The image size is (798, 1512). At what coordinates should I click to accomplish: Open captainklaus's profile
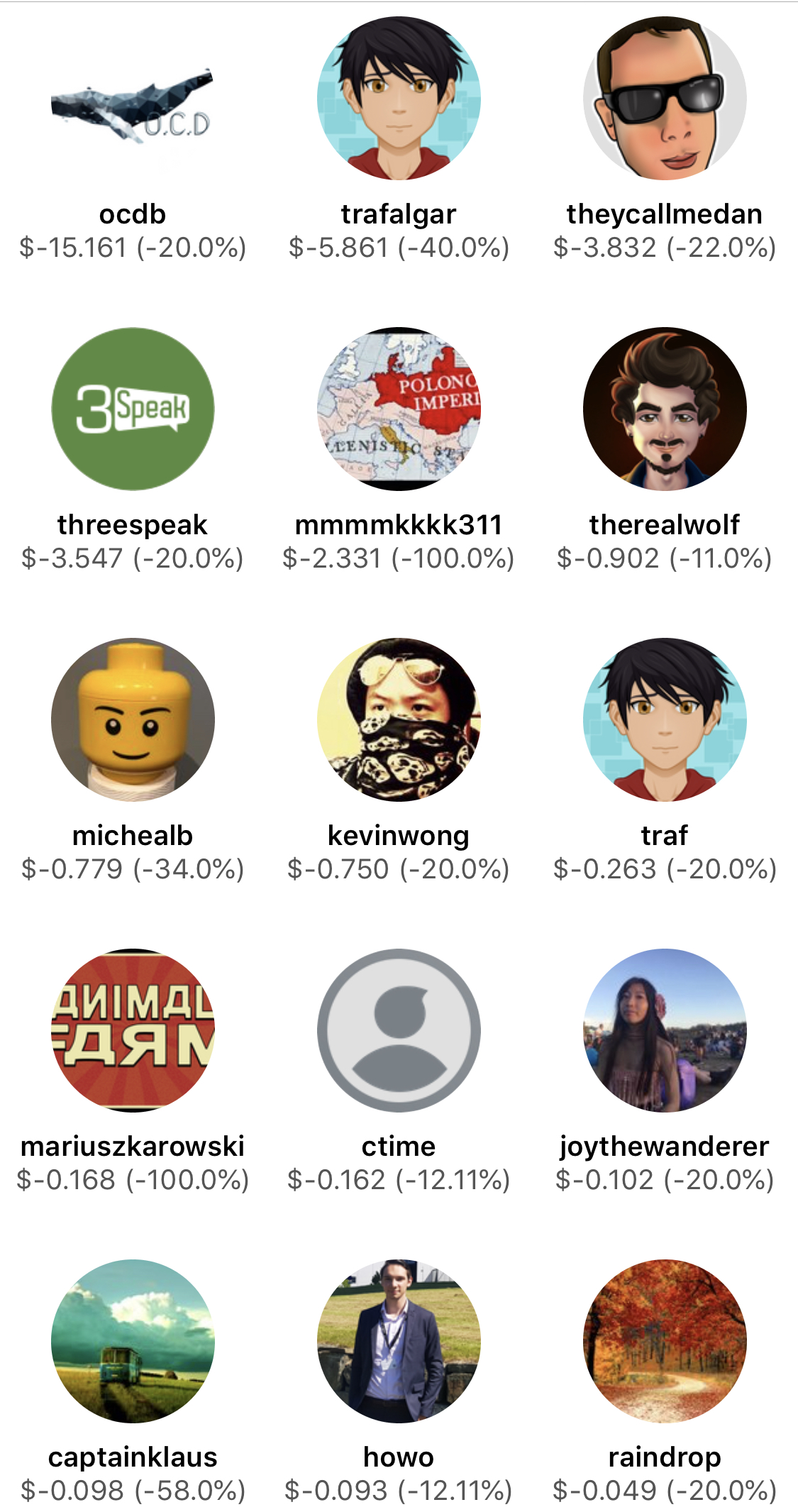(x=133, y=1341)
